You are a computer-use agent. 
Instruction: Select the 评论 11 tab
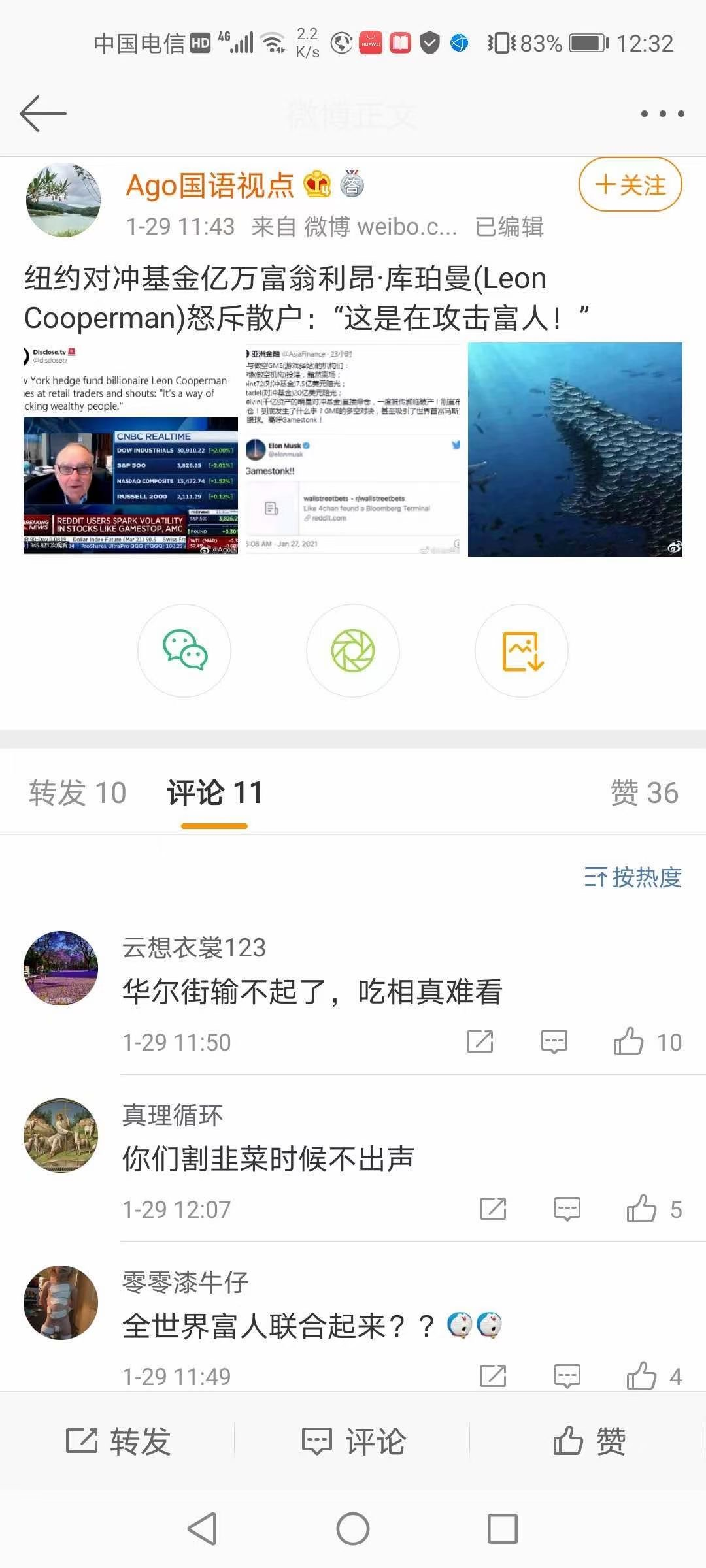coord(214,793)
